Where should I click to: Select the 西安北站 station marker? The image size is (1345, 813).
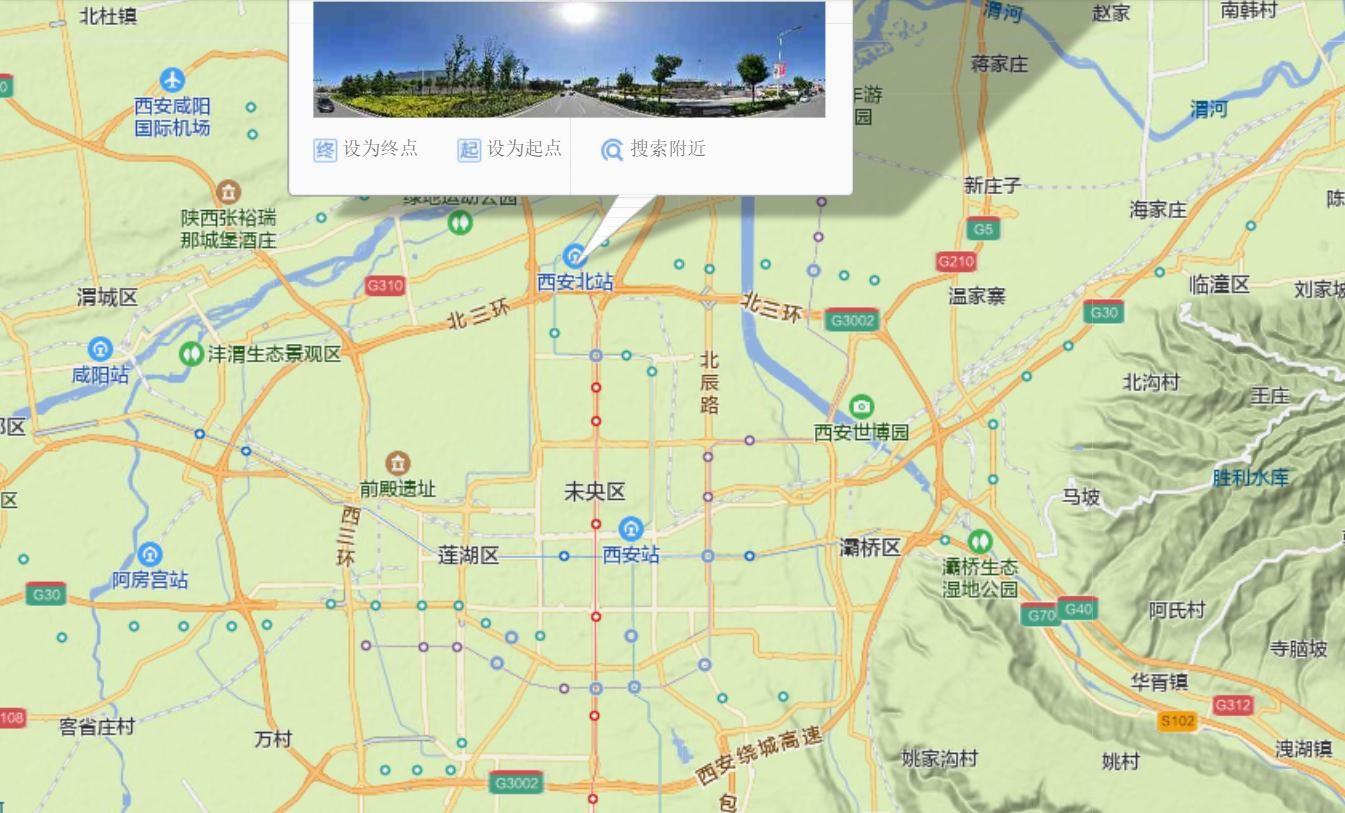574,256
